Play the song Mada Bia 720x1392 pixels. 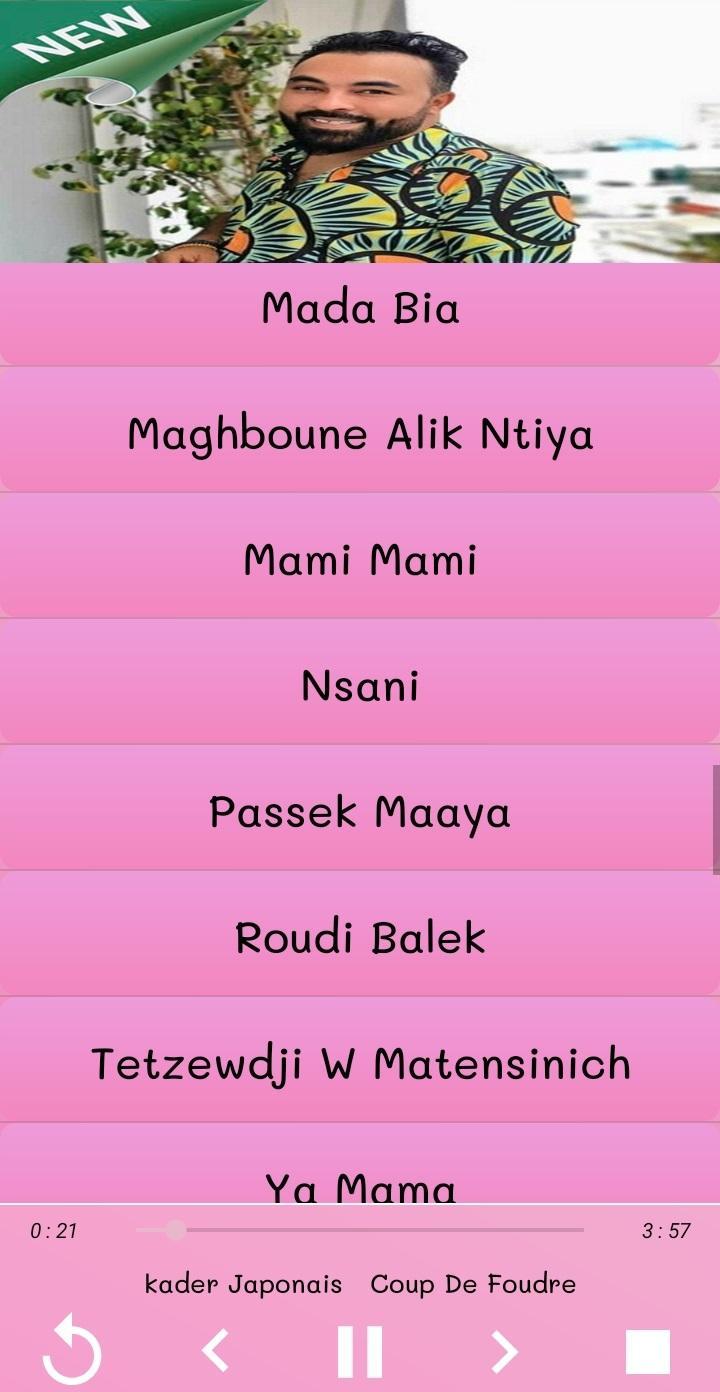pos(360,309)
